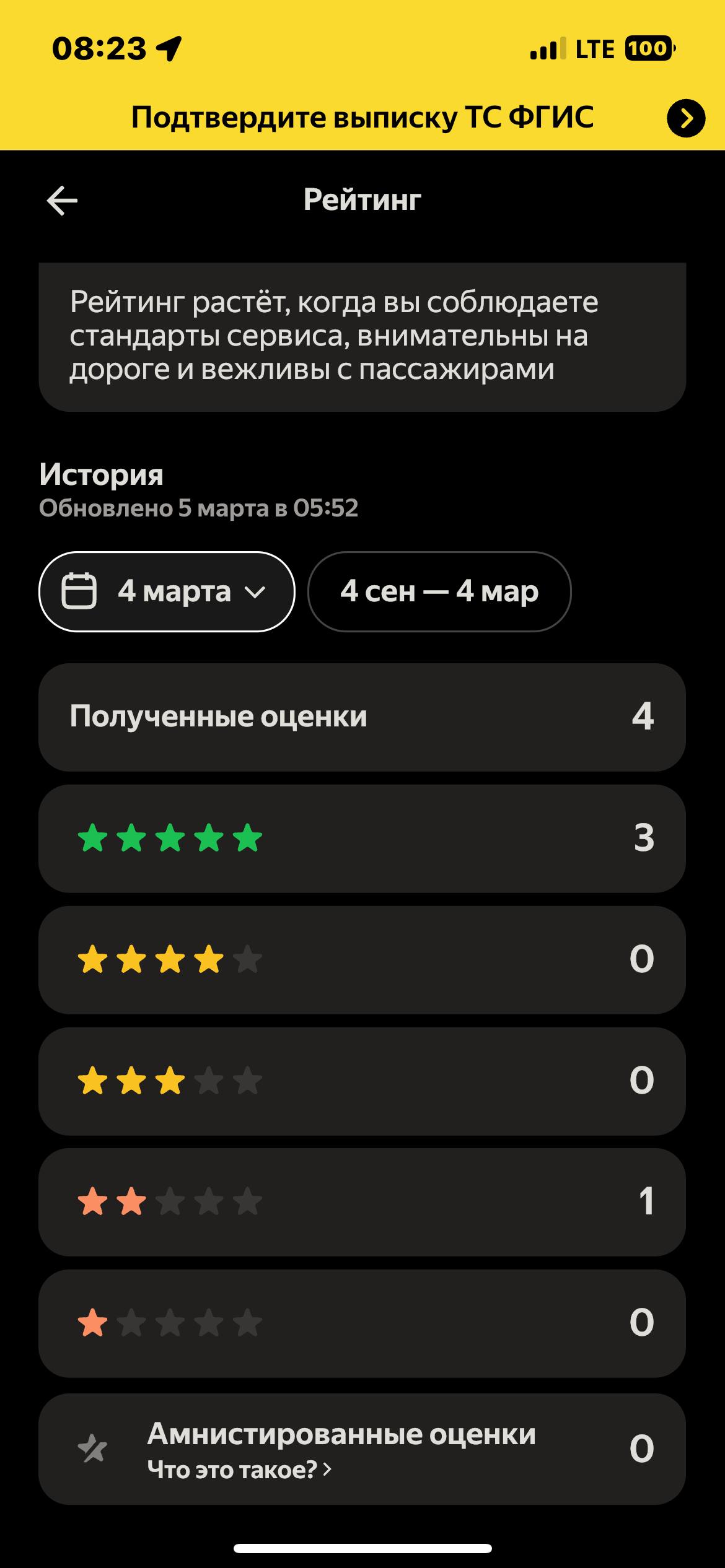725x1568 pixels.
Task: Open Что это такое? about amnestied ratings
Action: coord(239,1470)
